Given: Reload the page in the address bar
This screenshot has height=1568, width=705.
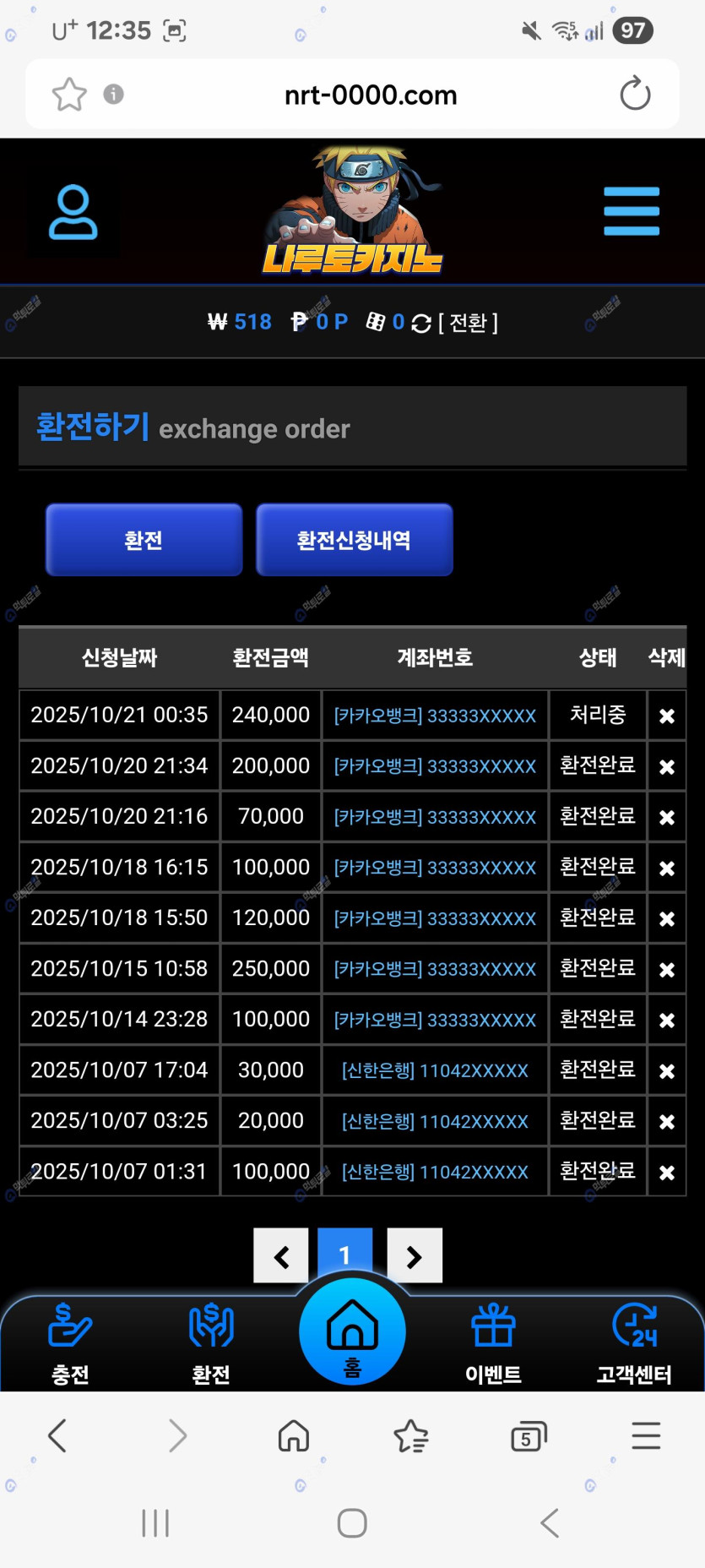Looking at the screenshot, I should click(x=635, y=94).
